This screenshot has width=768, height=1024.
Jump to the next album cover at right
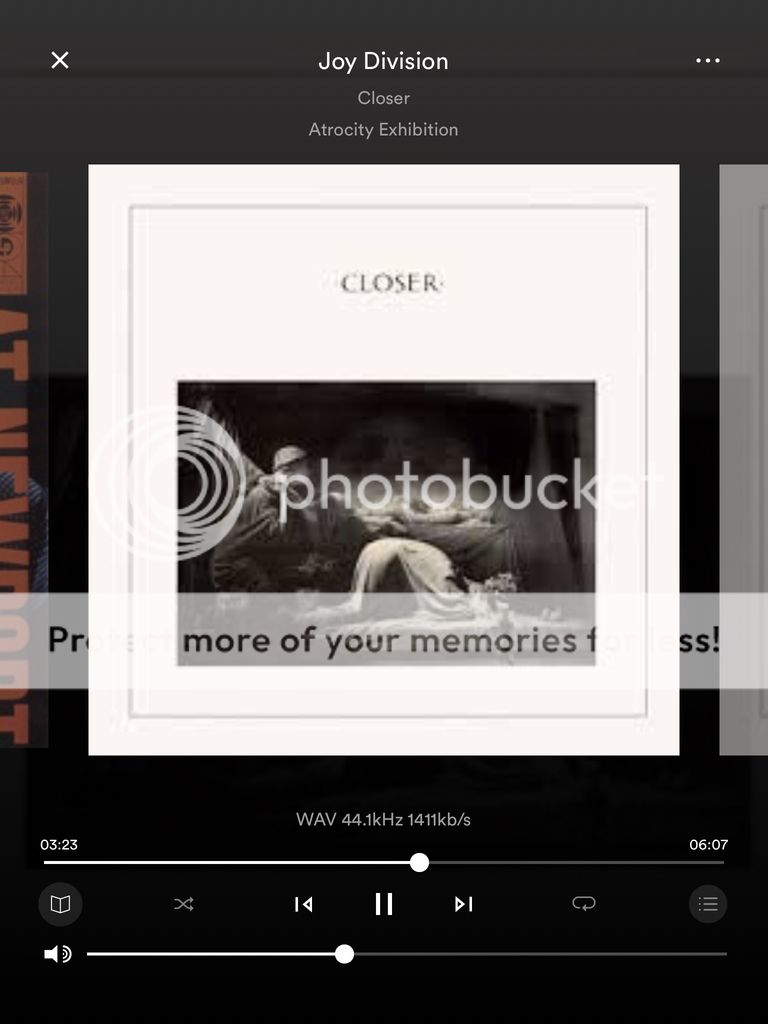pos(743,459)
